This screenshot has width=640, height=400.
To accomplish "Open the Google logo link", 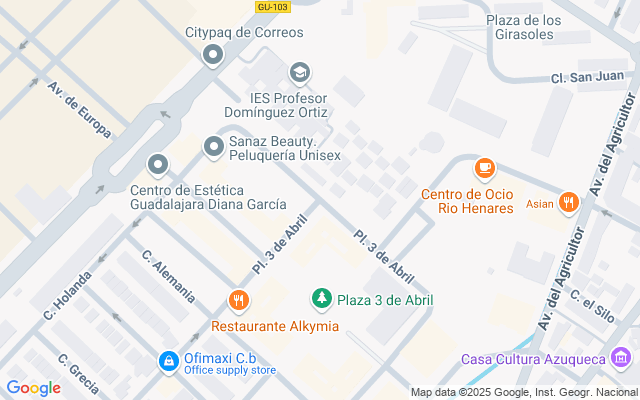I will pyautogui.click(x=34, y=388).
